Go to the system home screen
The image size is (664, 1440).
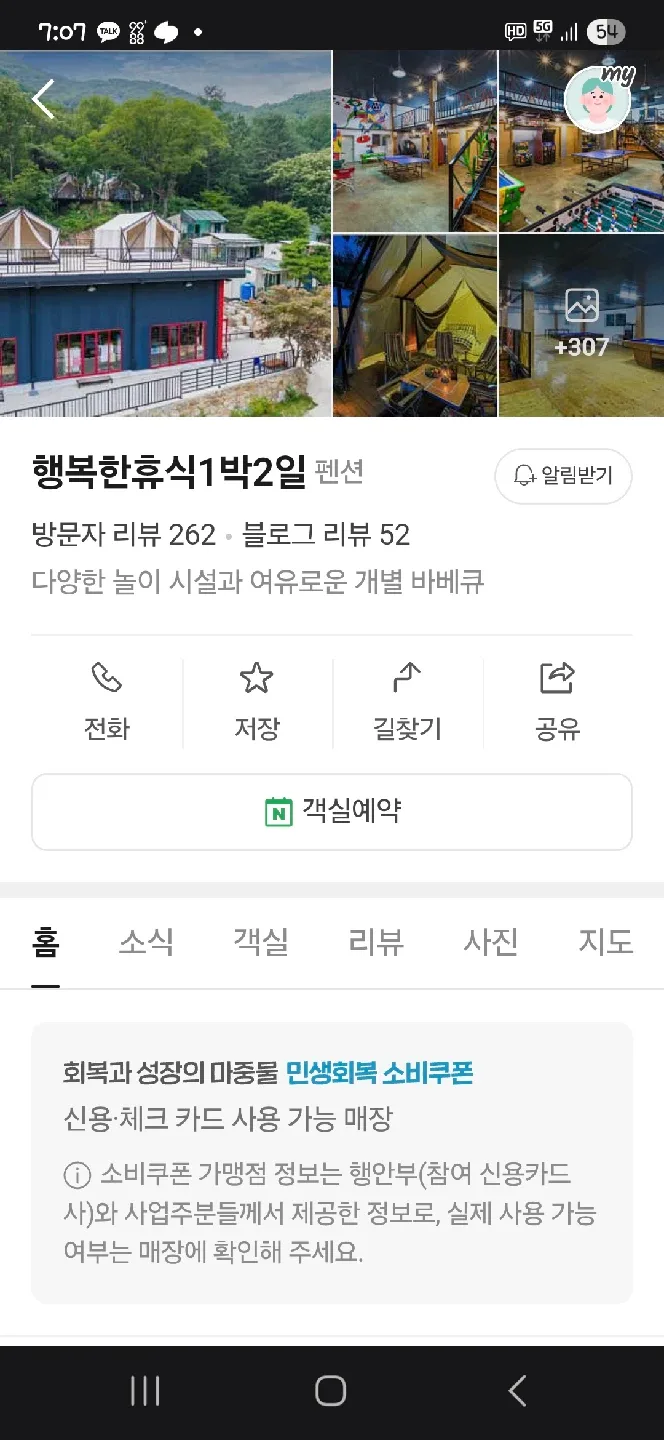pyautogui.click(x=331, y=1391)
